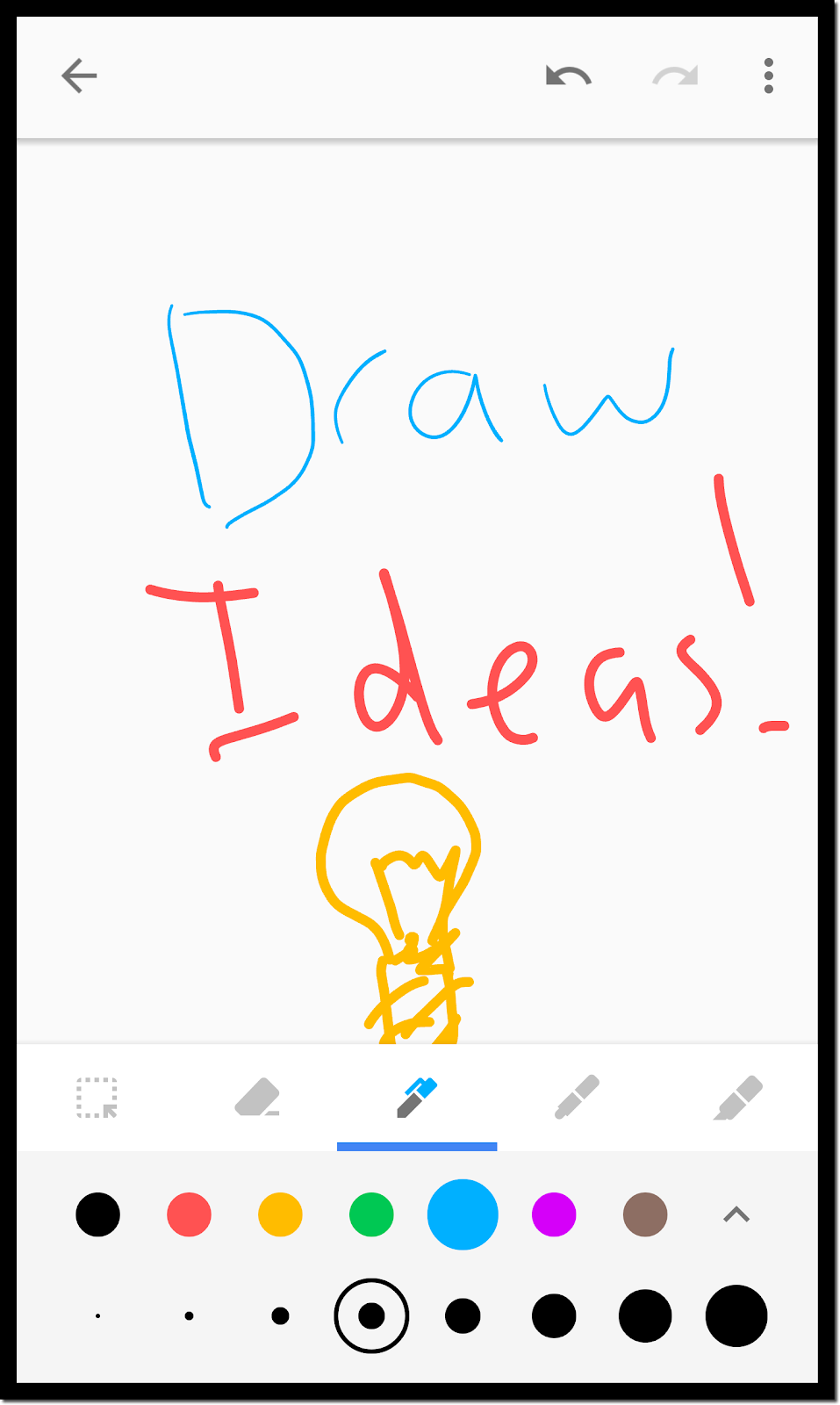840x1405 pixels.
Task: Expand the color palette chevron
Action: point(736,1214)
